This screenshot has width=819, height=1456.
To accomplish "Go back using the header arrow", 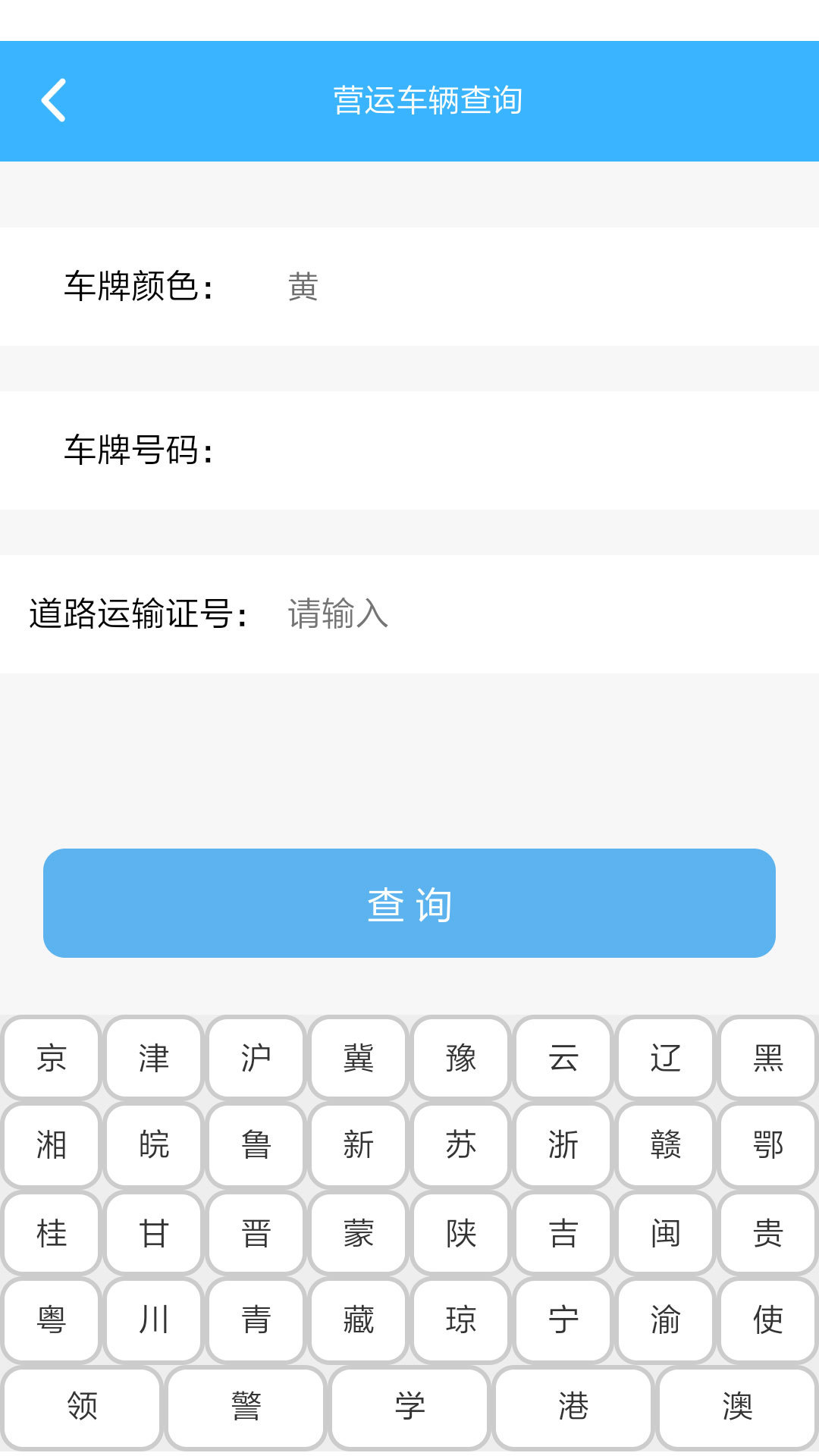I will click(53, 100).
